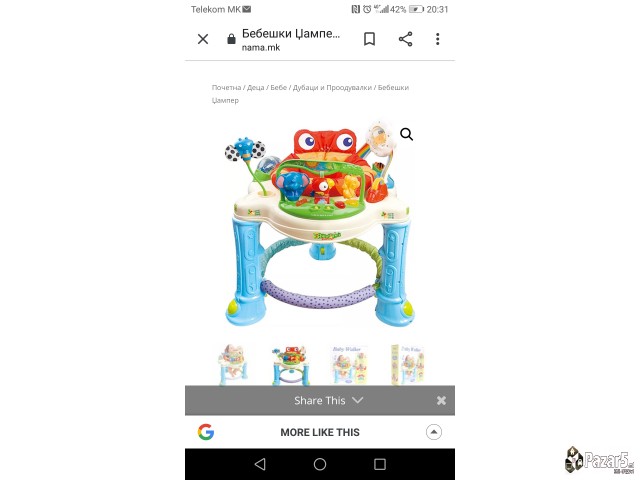Screen dimensions: 640x480
Task: Open recent apps from navigation bar
Action: pos(380,464)
